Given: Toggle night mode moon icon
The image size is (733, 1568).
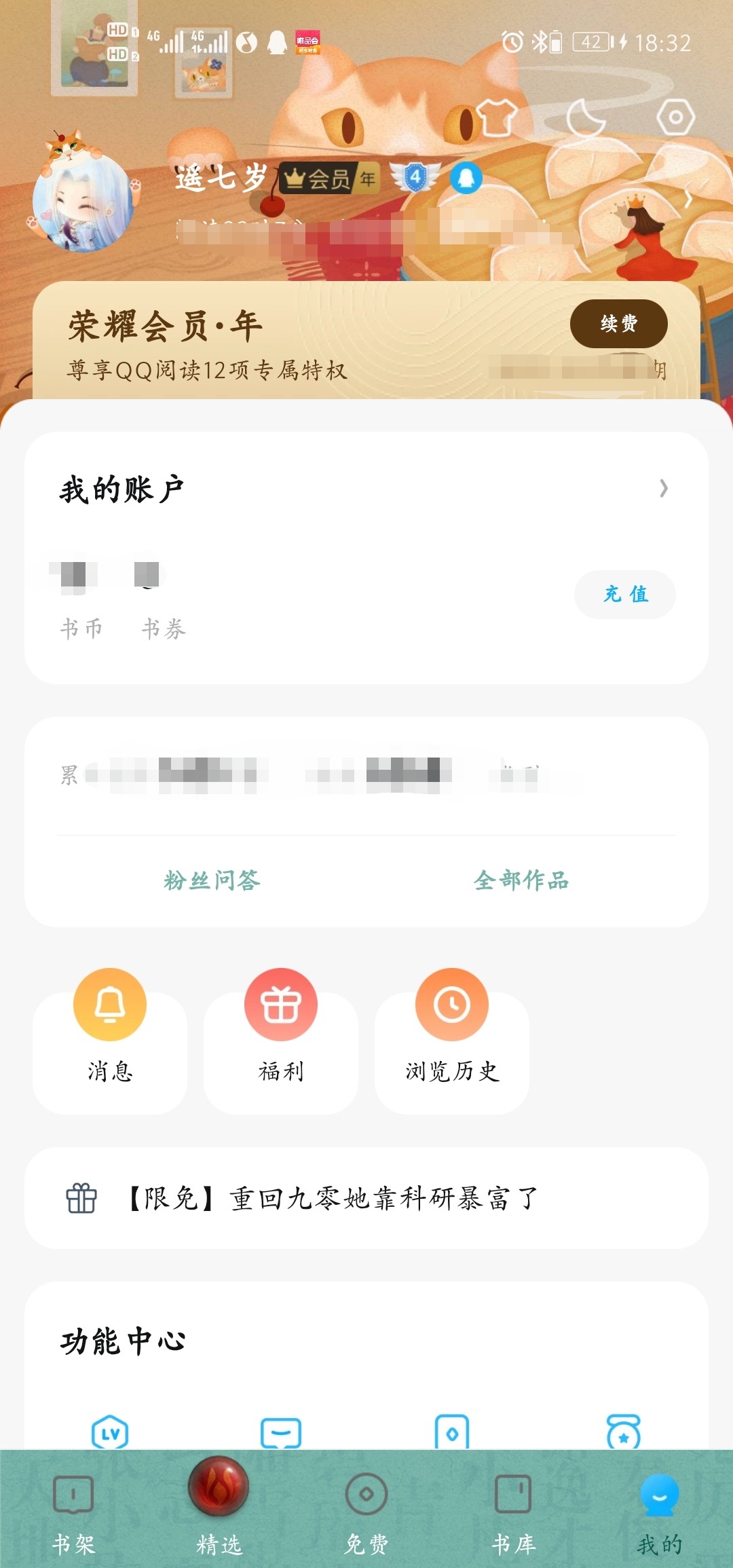Looking at the screenshot, I should pos(585,118).
